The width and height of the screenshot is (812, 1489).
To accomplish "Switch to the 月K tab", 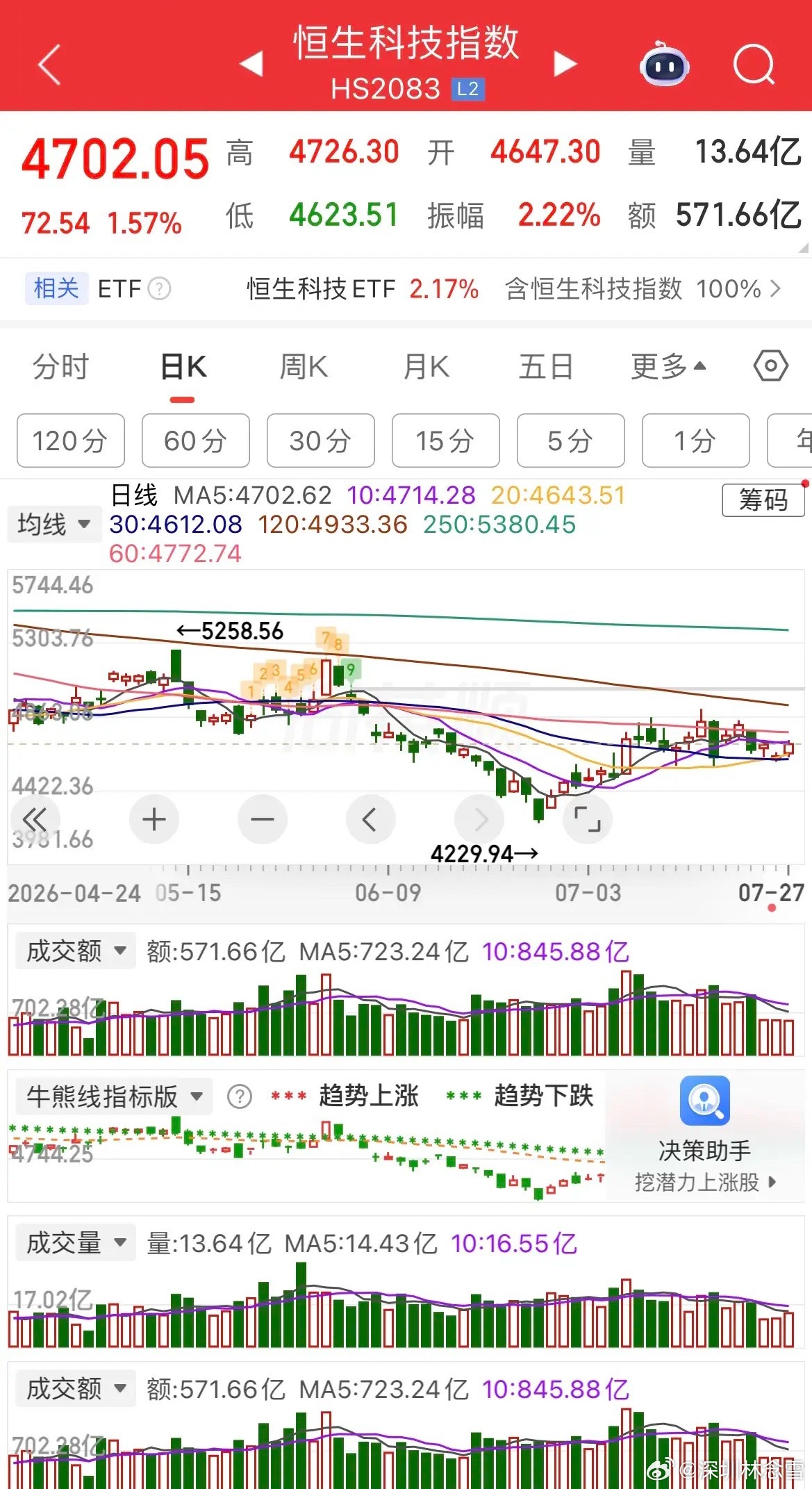I will (x=426, y=366).
